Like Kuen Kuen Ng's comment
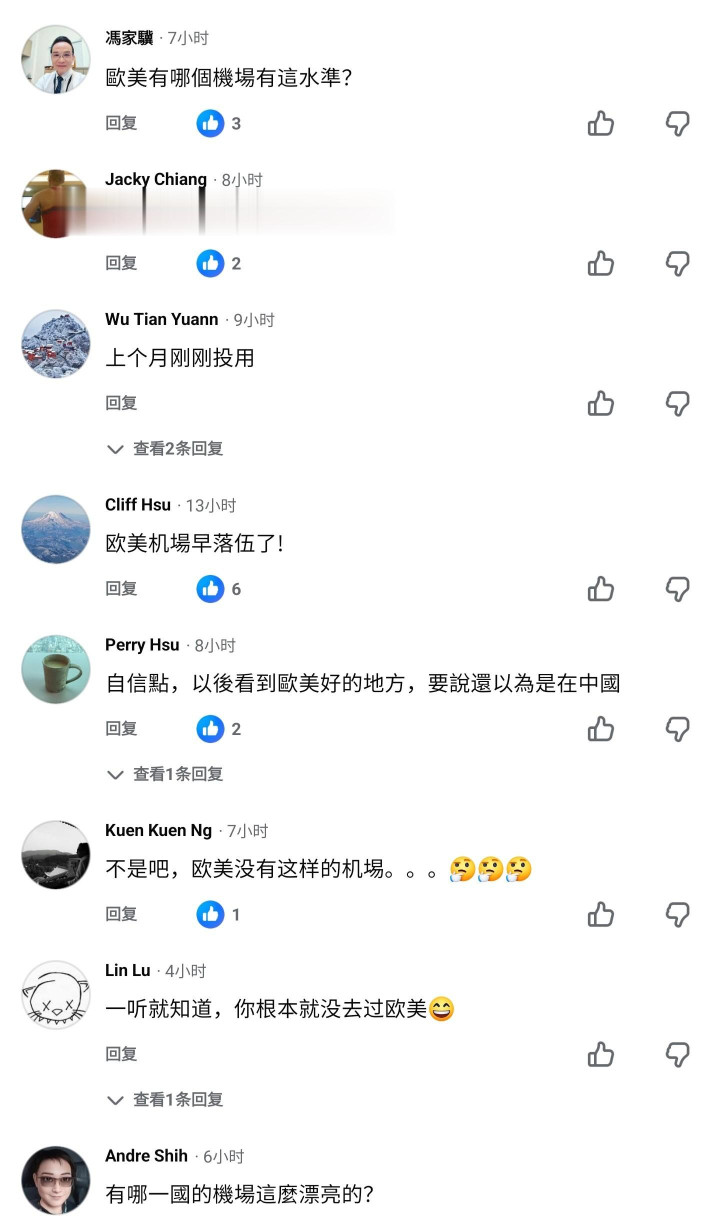 (600, 914)
